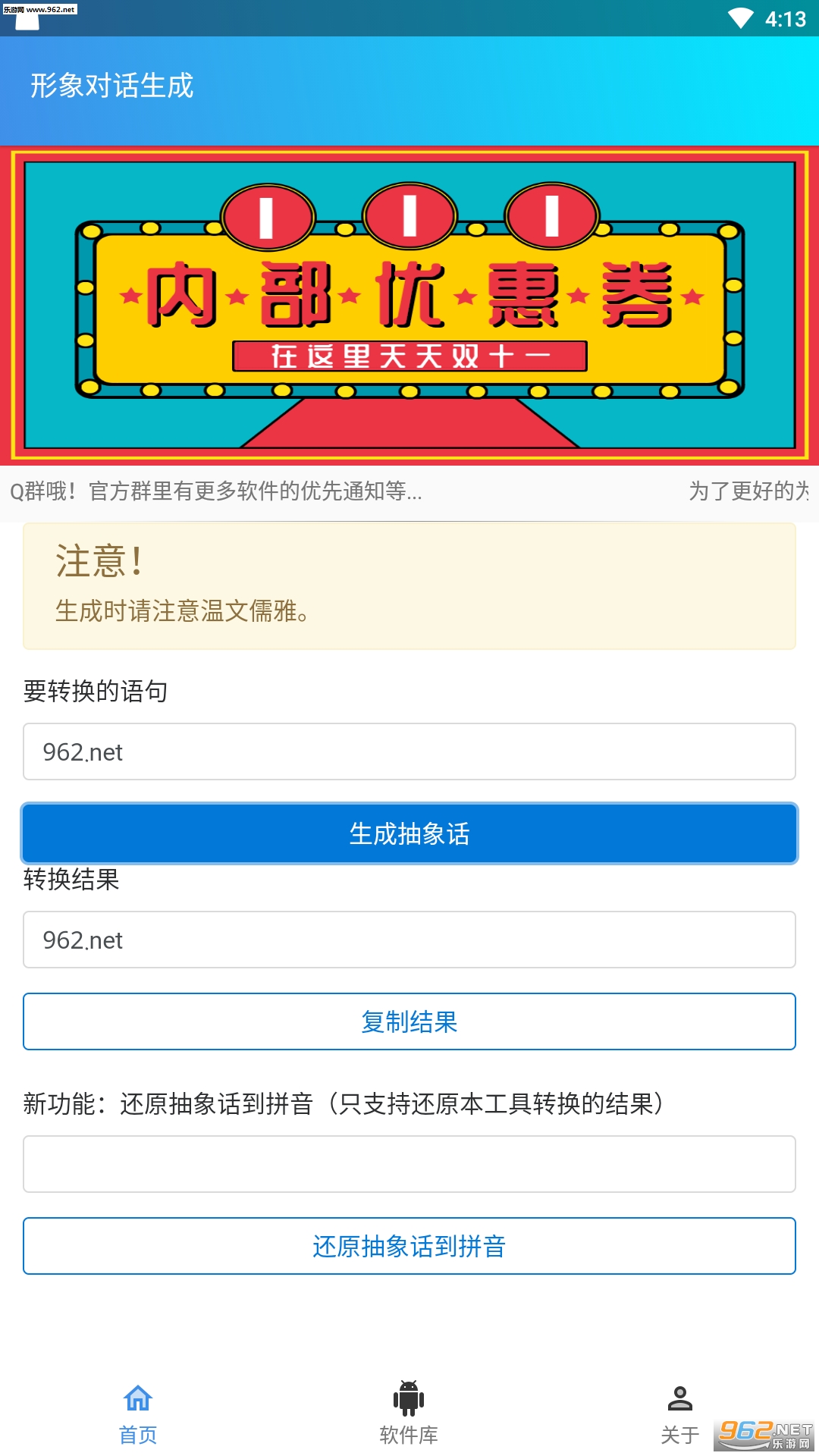The width and height of the screenshot is (819, 1456).
Task: Copy result with 复制结果 button
Action: [409, 1021]
